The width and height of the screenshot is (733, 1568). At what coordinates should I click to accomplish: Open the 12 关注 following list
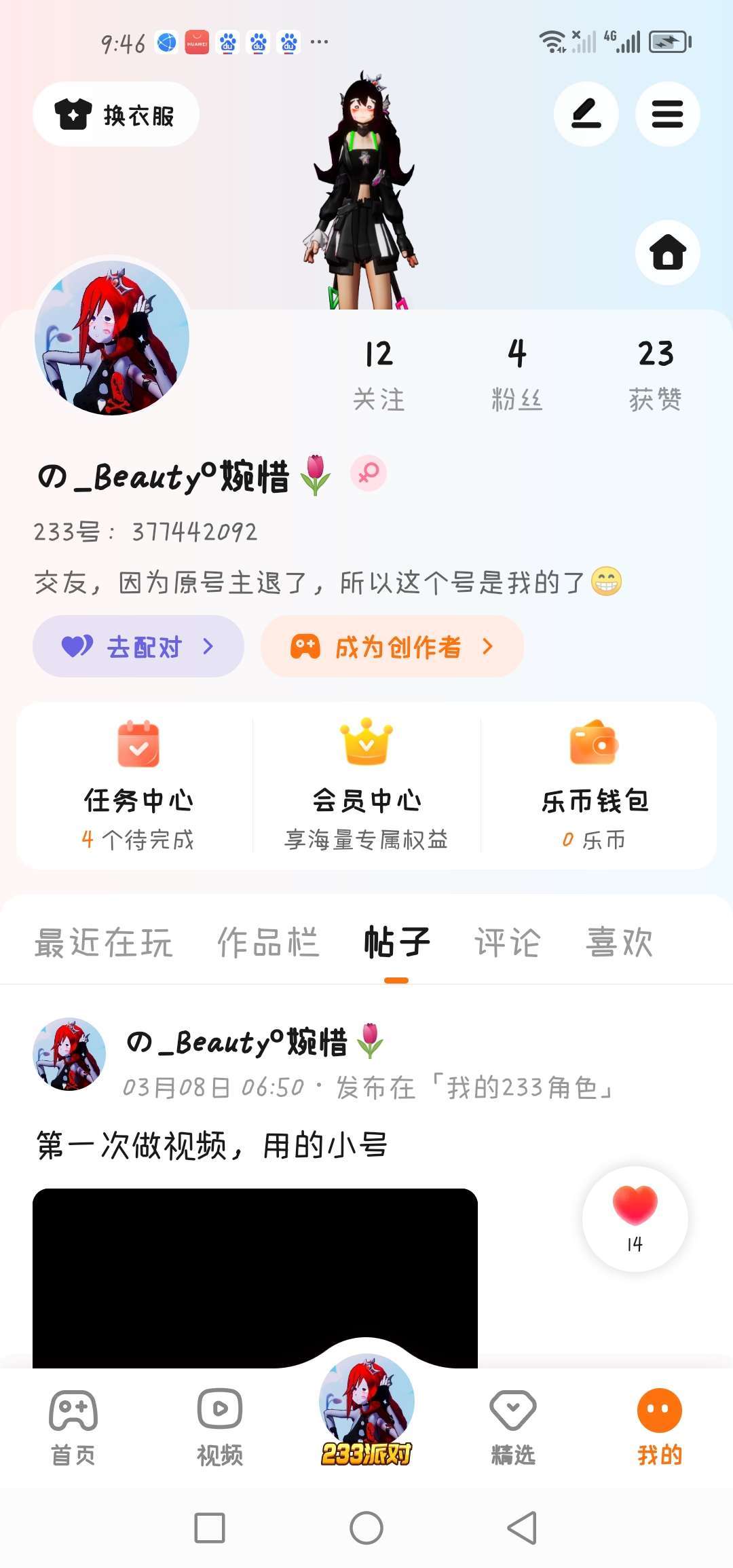379,375
